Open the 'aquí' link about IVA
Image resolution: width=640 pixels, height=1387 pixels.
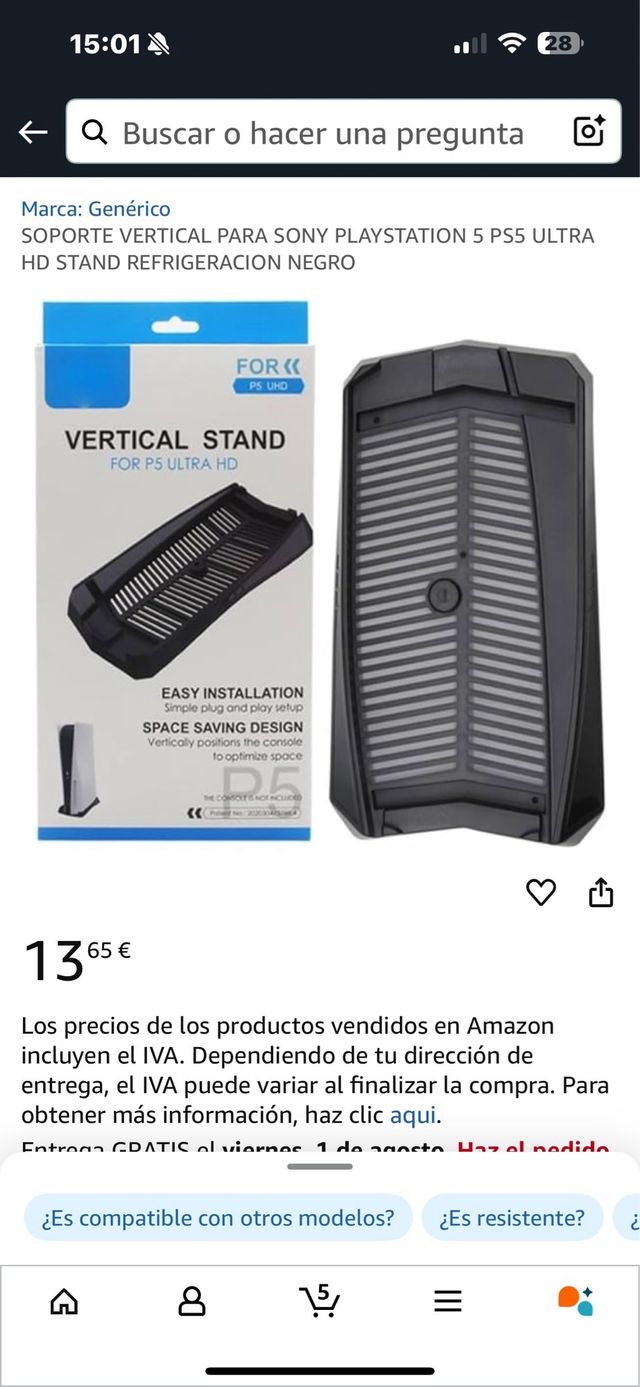(413, 1115)
